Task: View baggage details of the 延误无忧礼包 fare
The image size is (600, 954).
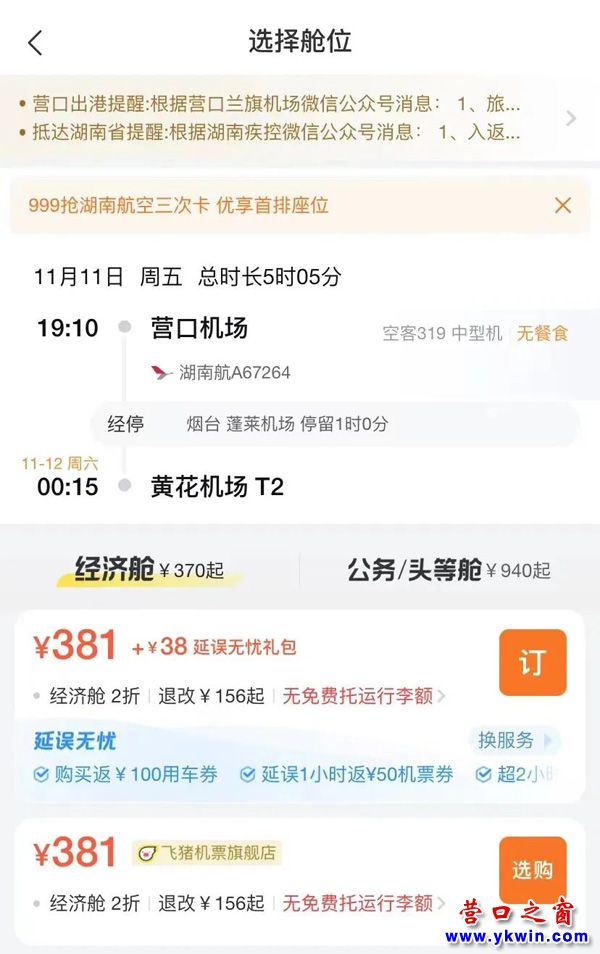Action: pyautogui.click(x=364, y=696)
